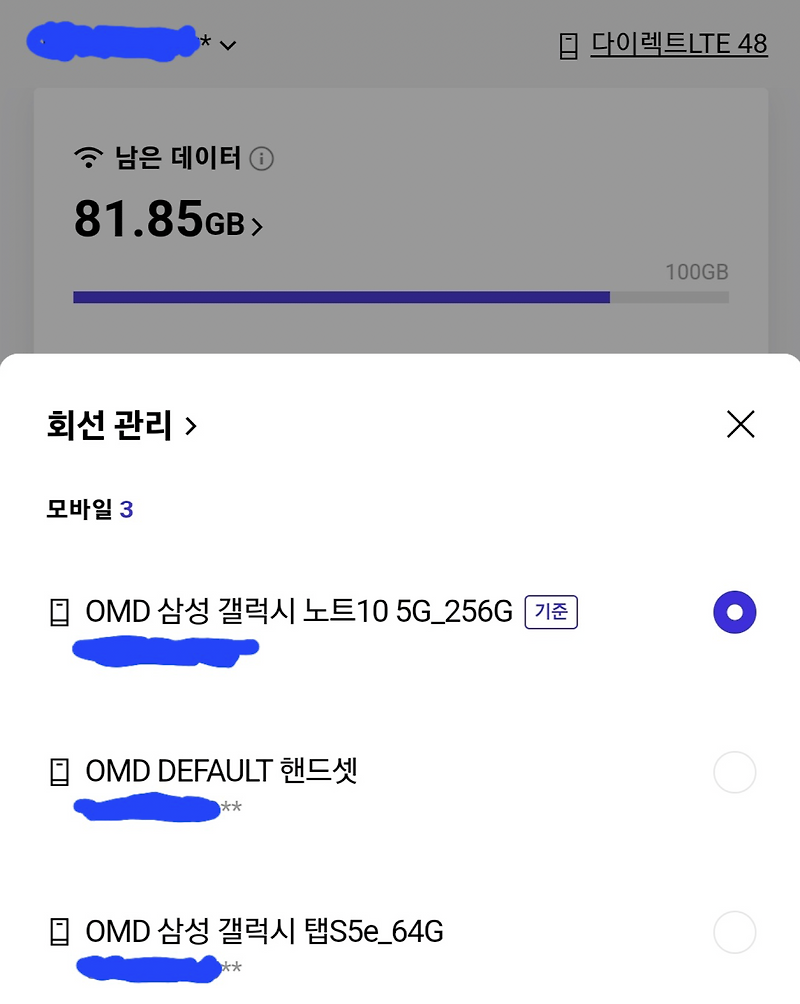
Task: Click the chevron next to the masked account name
Action: (228, 45)
